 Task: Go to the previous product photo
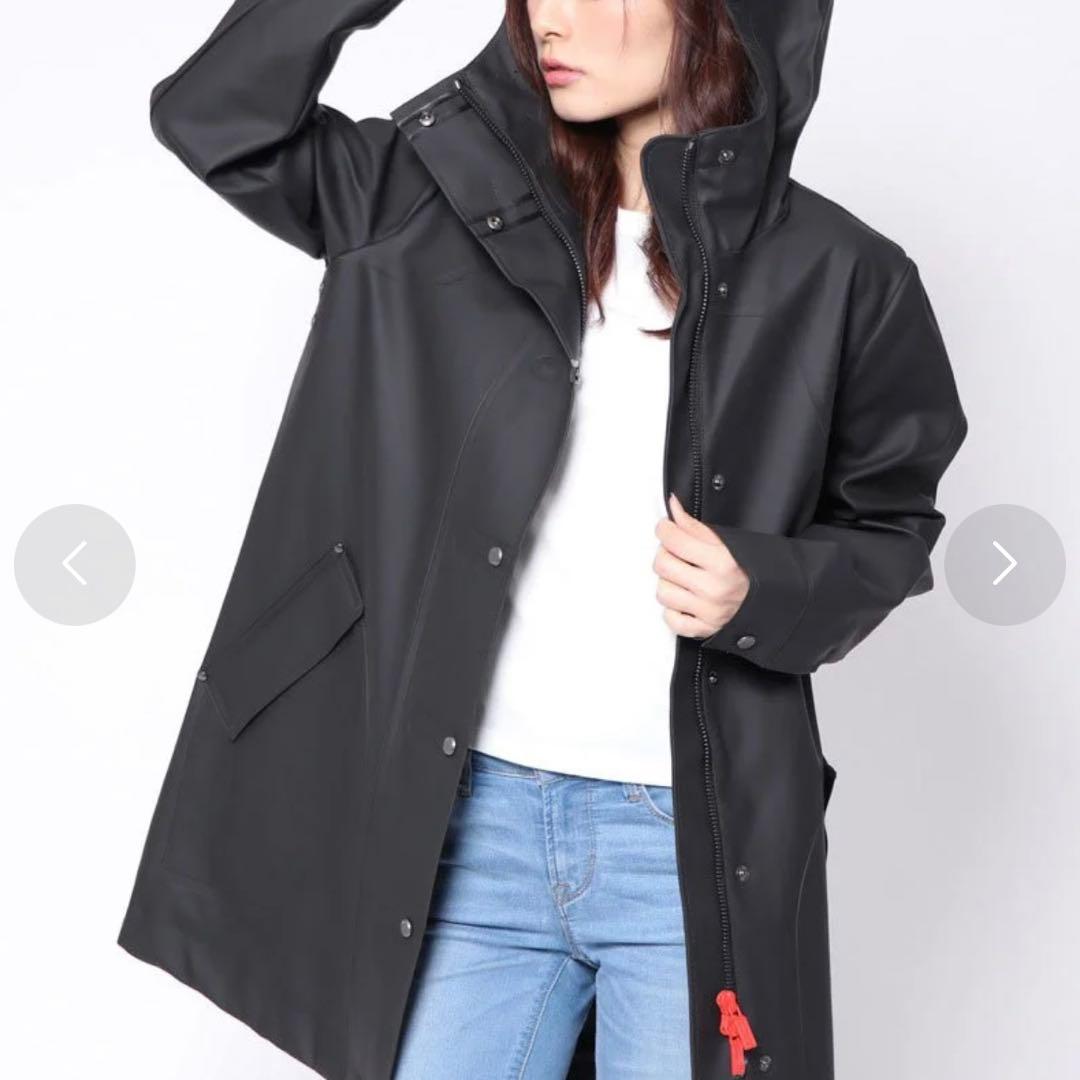click(75, 565)
